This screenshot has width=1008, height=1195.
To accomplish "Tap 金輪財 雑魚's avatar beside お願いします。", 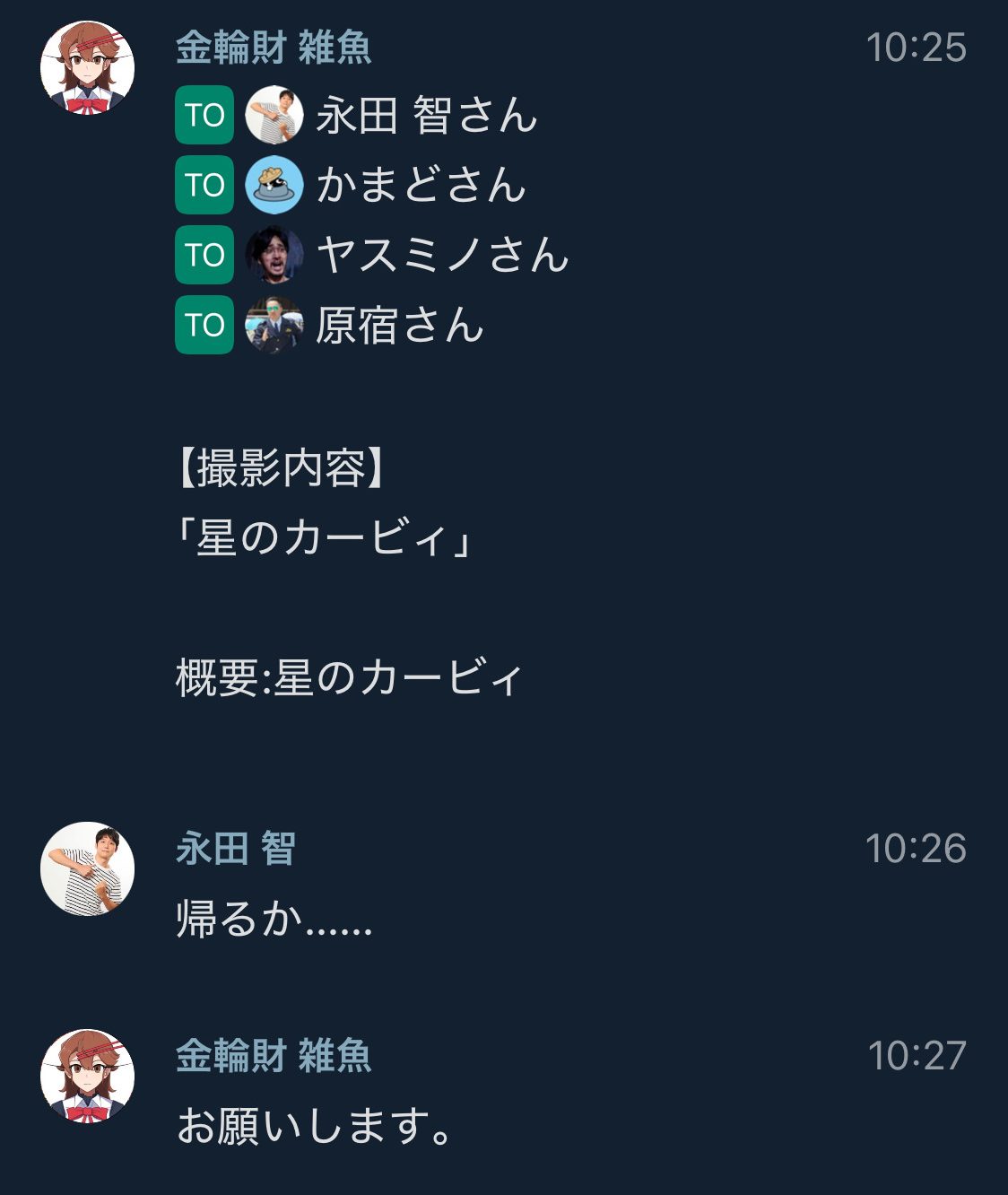I will click(87, 1076).
